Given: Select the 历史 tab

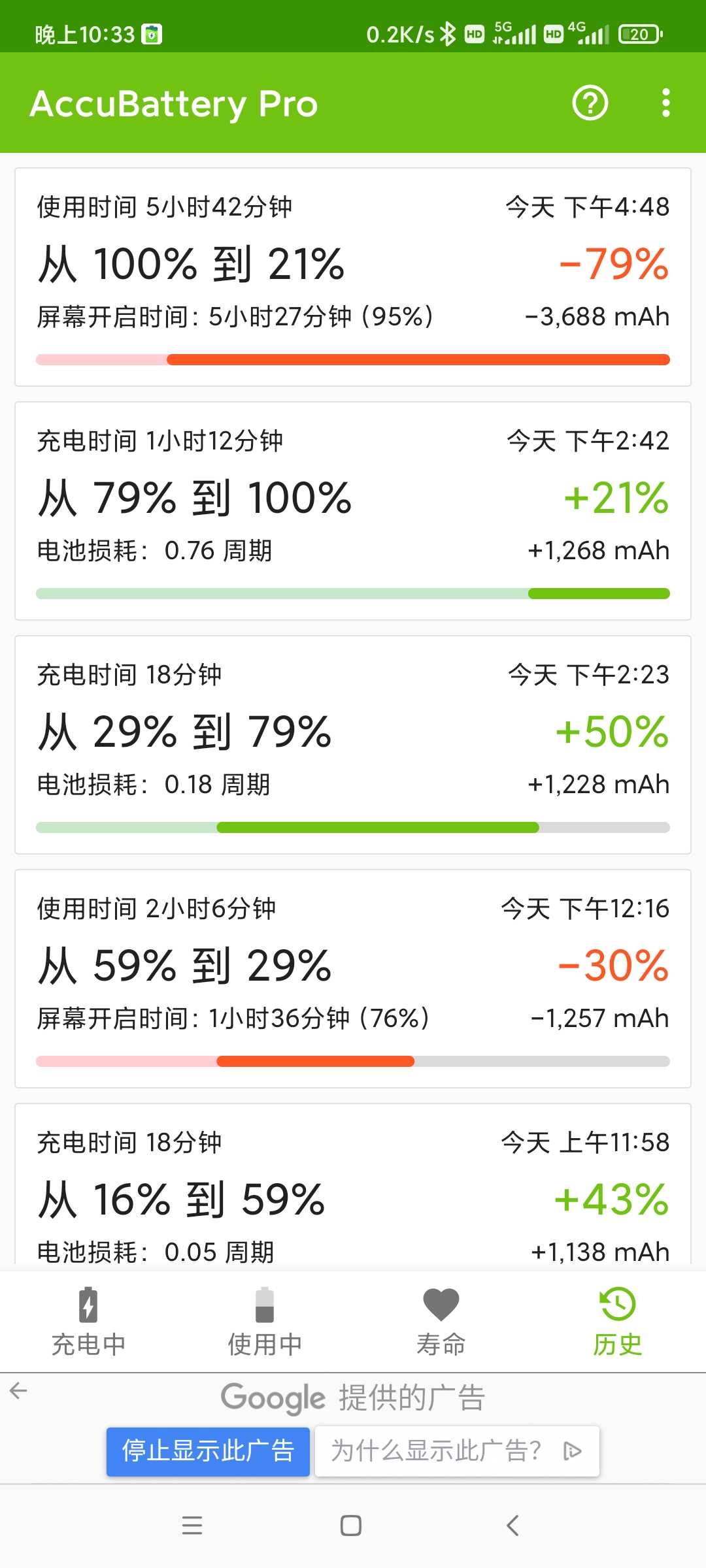Looking at the screenshot, I should (618, 1322).
